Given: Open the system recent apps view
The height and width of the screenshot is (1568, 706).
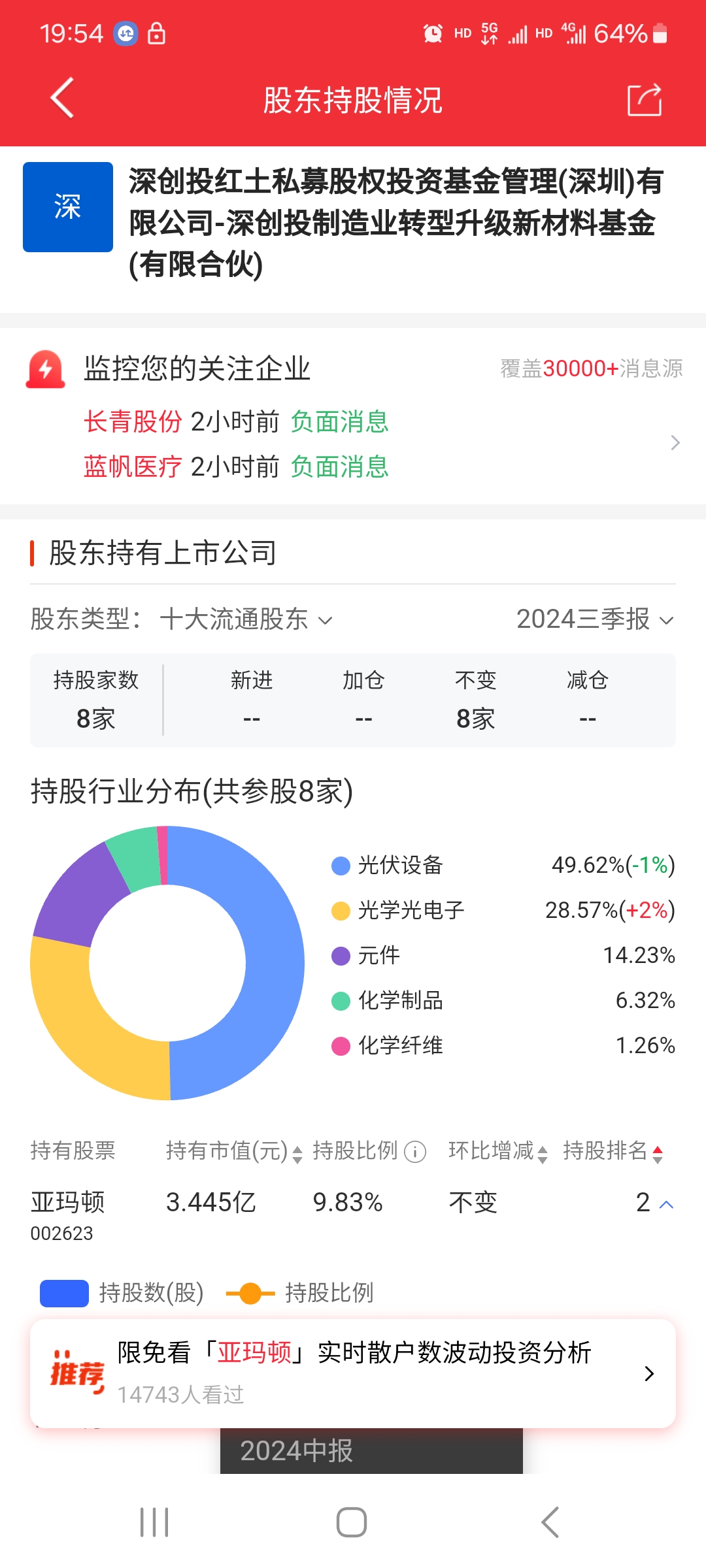Looking at the screenshot, I should [x=155, y=1522].
